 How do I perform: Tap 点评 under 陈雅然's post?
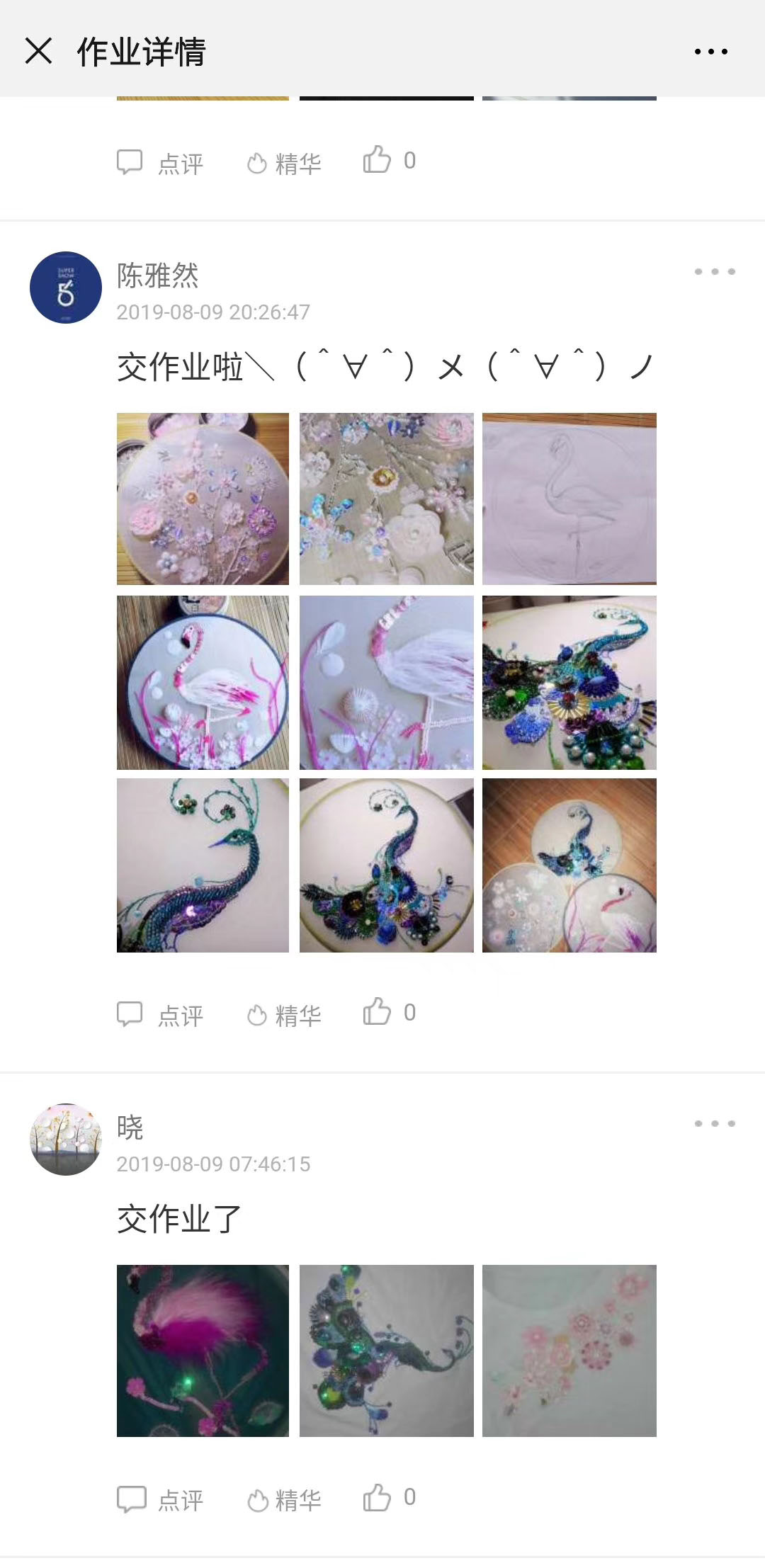pyautogui.click(x=160, y=1013)
